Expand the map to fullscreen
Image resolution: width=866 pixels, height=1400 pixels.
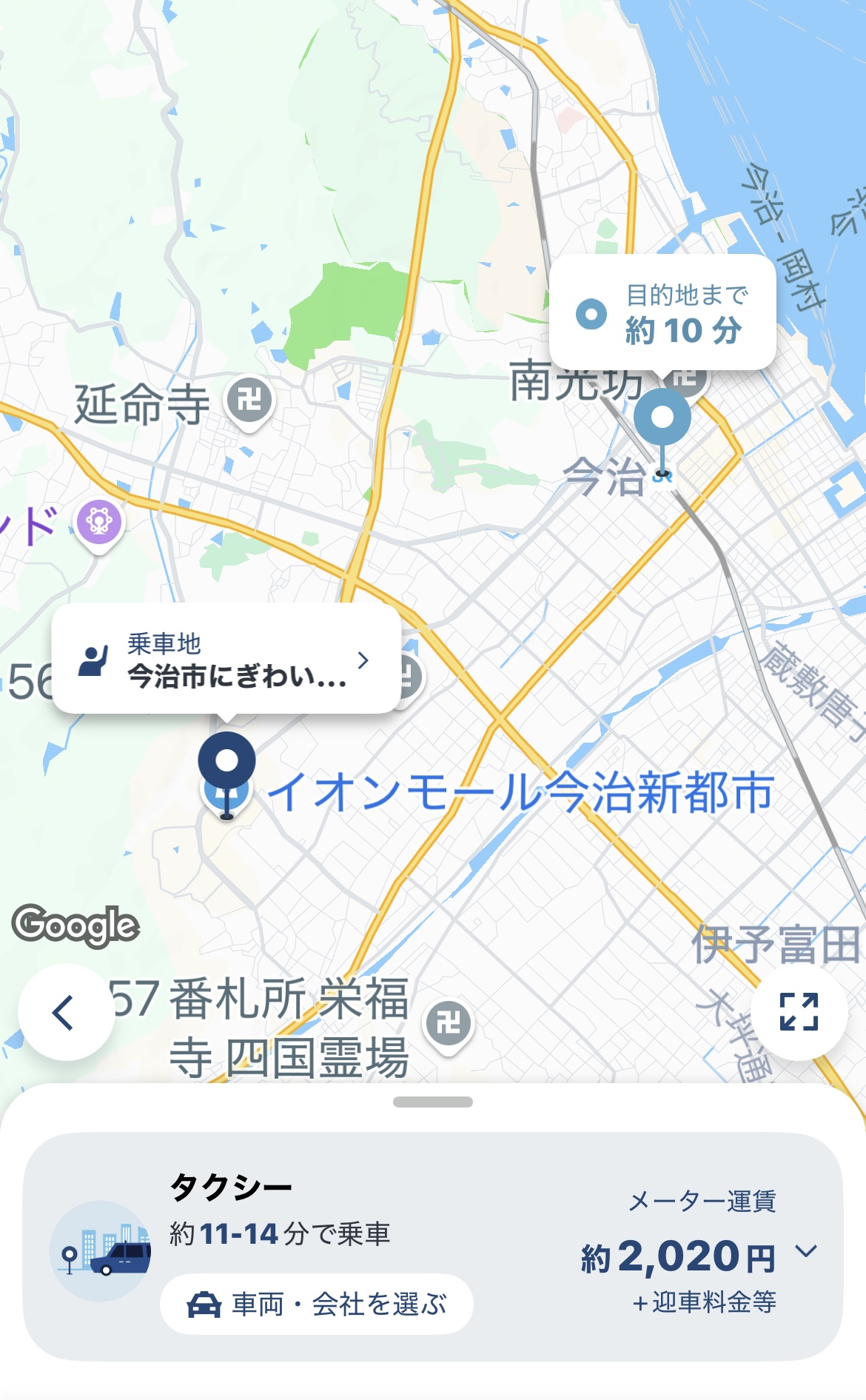pos(799,1012)
